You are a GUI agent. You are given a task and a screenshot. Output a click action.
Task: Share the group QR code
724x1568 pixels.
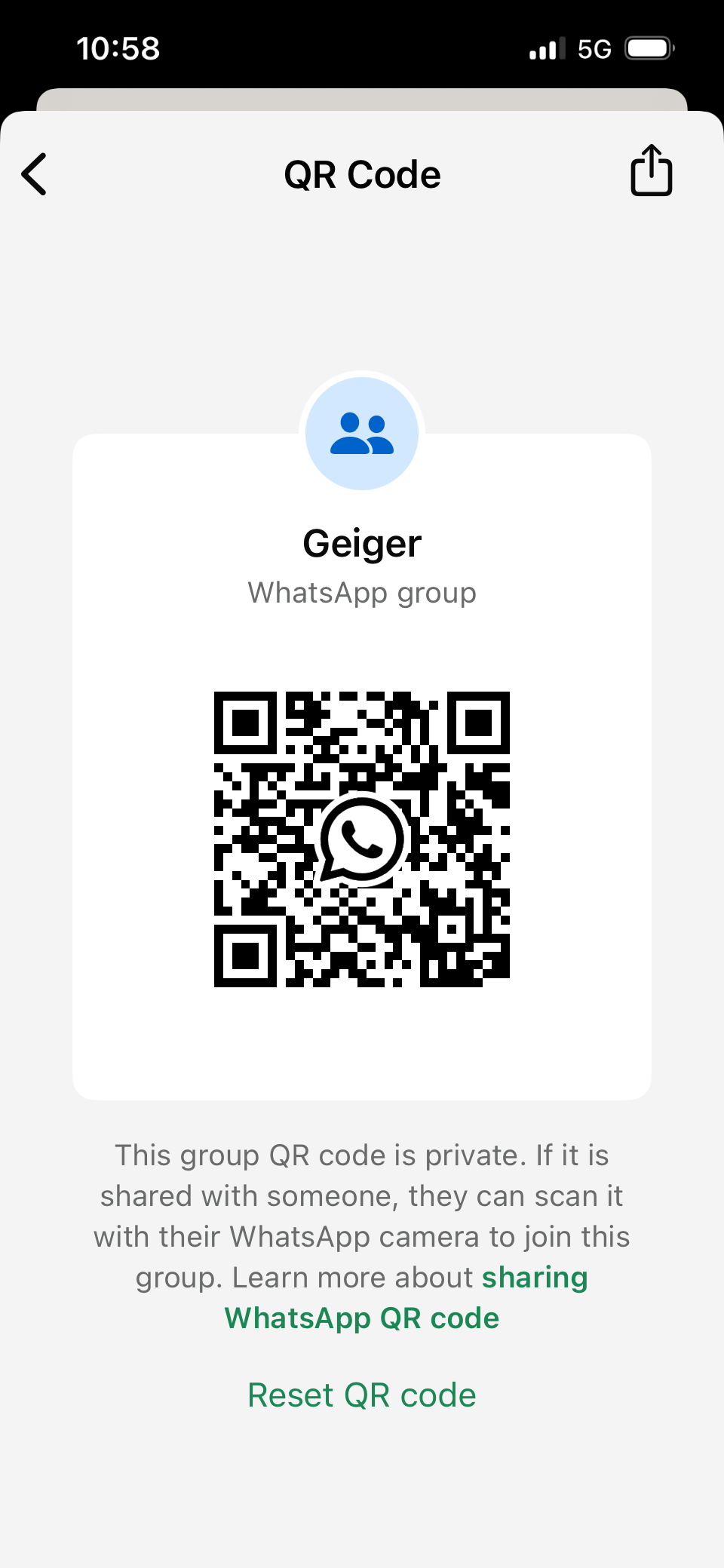(651, 171)
